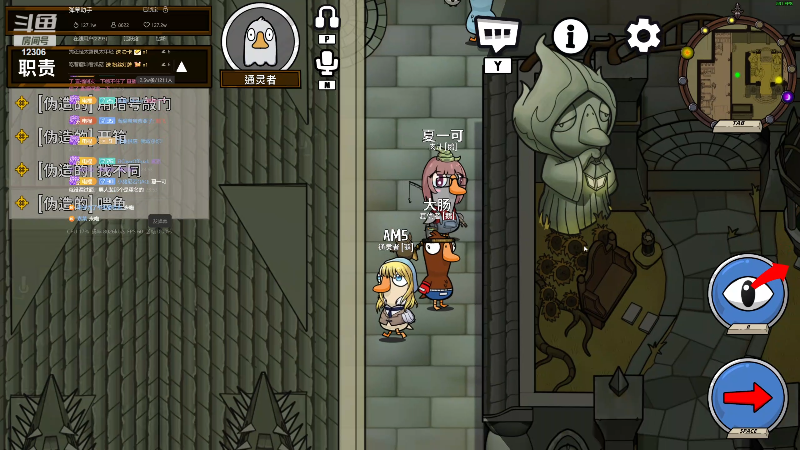This screenshot has width=800, height=450.
Task: Toggle the microphone icon
Action: [x=327, y=63]
